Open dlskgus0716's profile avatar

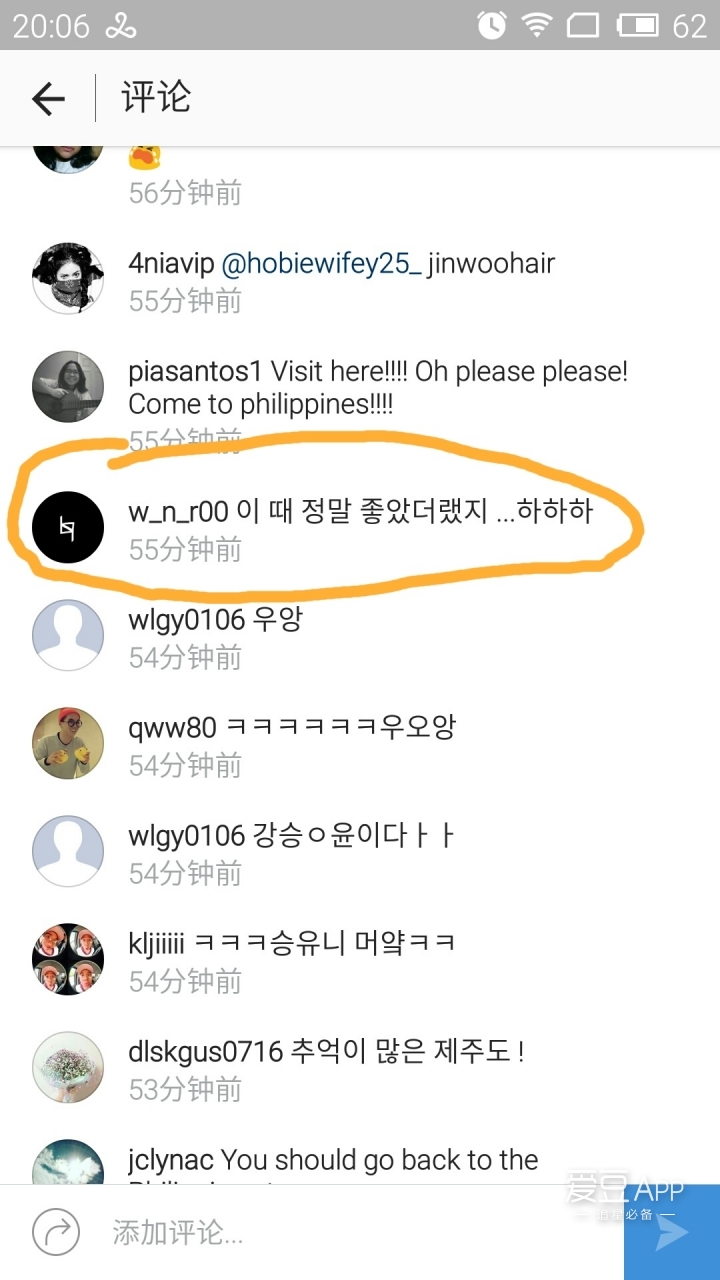pos(68,1067)
